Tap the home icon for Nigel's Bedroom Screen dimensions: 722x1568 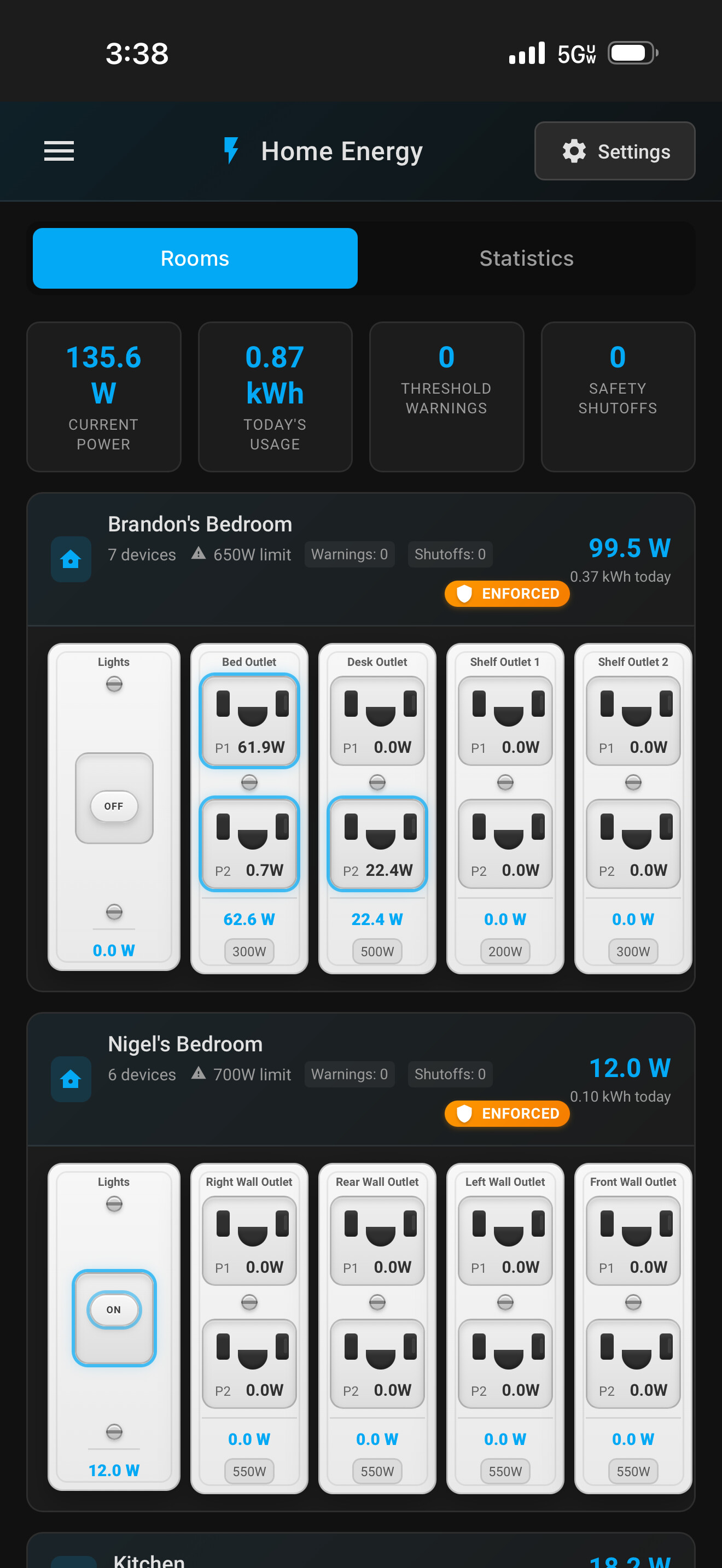pyautogui.click(x=71, y=1079)
